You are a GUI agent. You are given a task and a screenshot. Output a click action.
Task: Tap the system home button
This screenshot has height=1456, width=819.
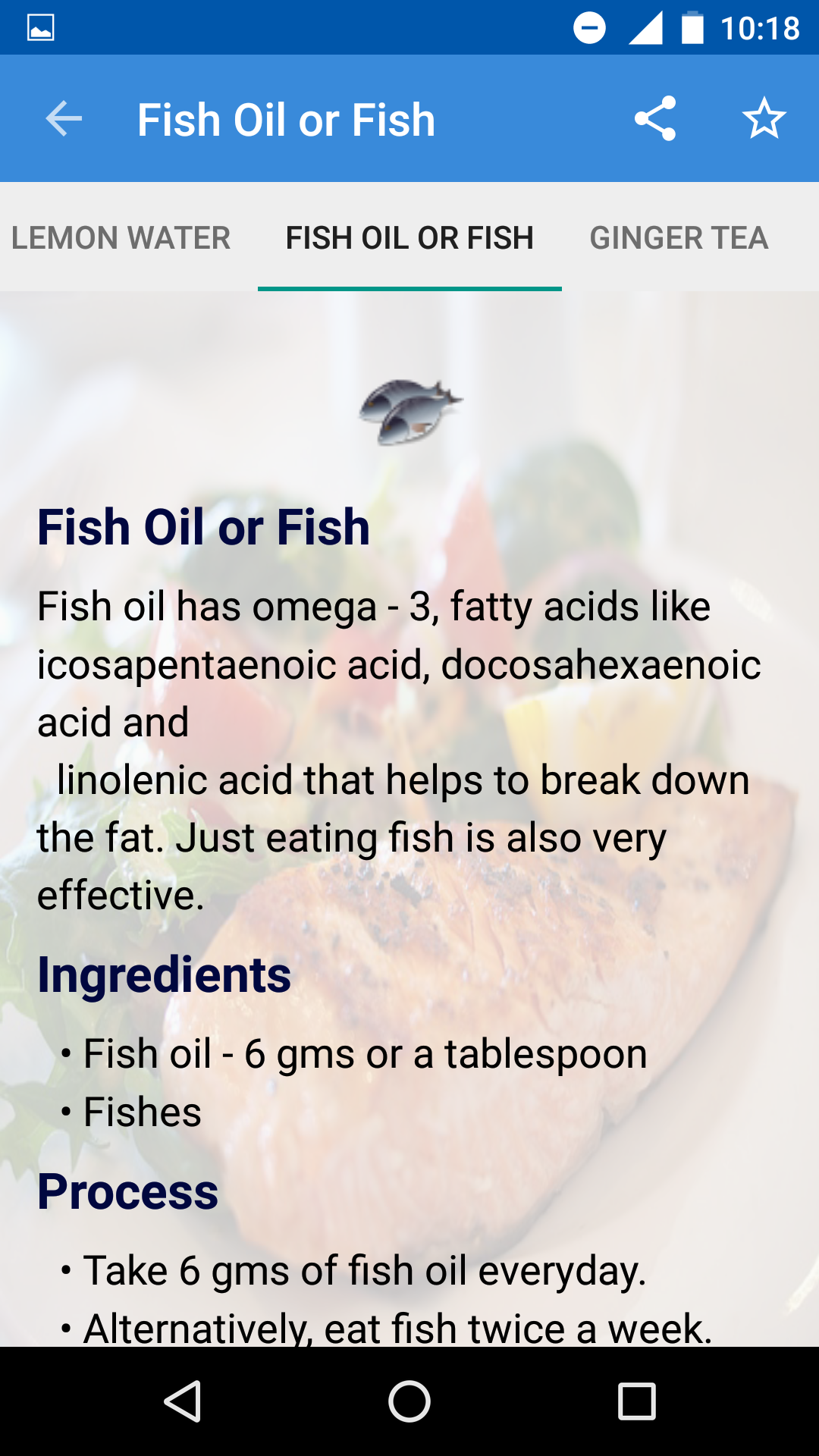click(409, 1401)
